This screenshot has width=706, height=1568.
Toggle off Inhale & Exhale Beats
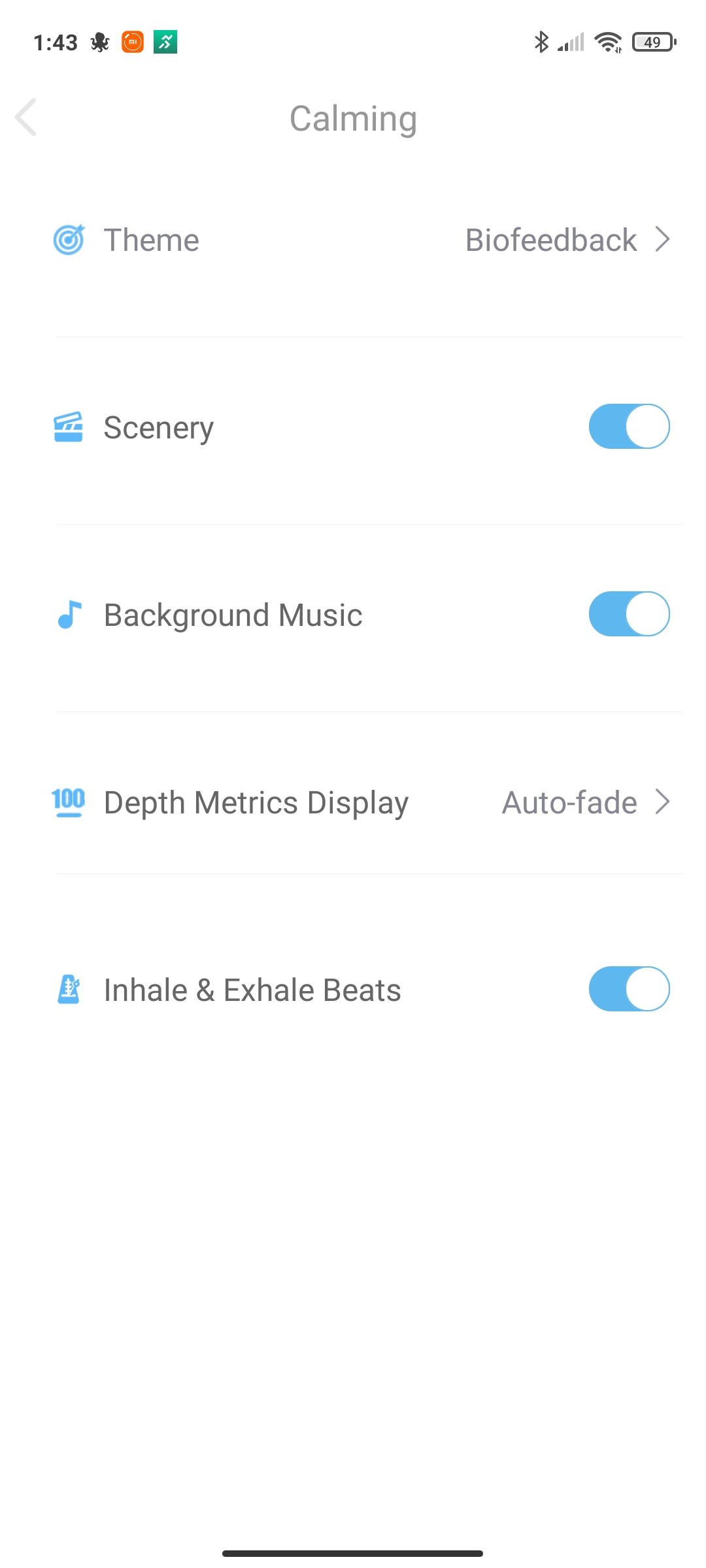pos(629,989)
